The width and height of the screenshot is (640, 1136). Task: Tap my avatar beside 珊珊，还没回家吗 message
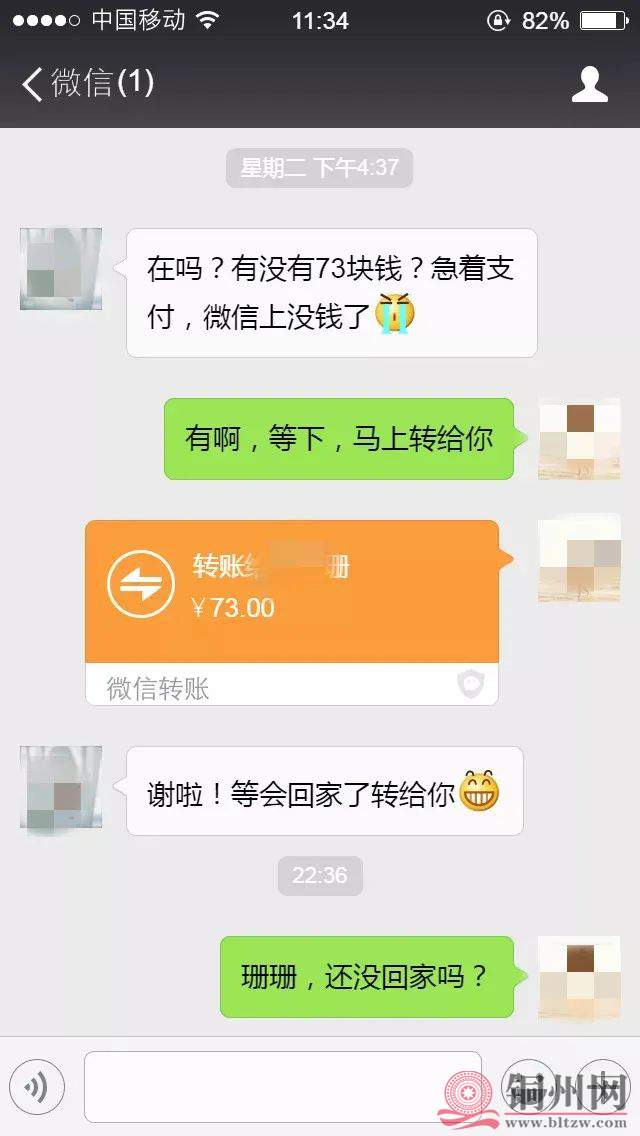(x=579, y=979)
